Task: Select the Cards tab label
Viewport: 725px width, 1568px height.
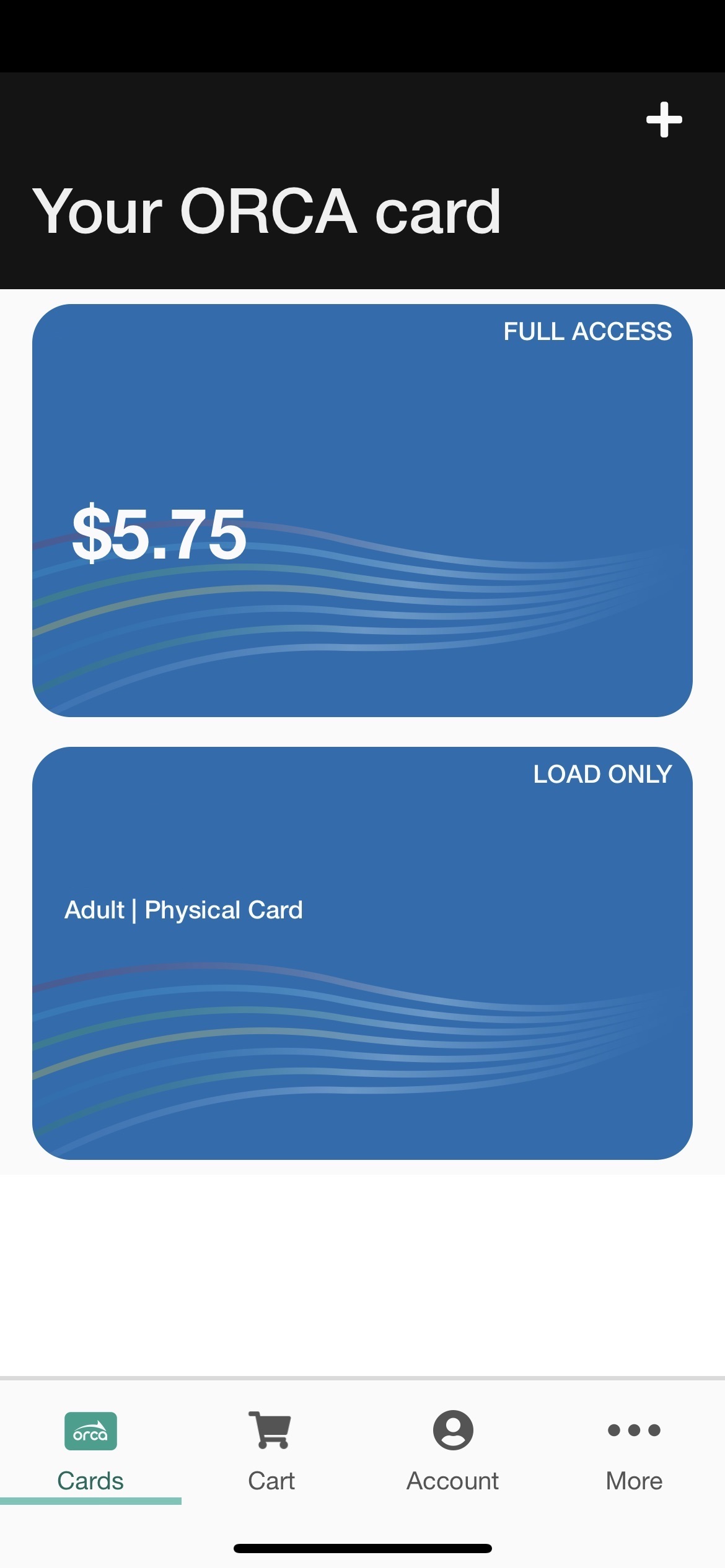Action: point(90,1480)
